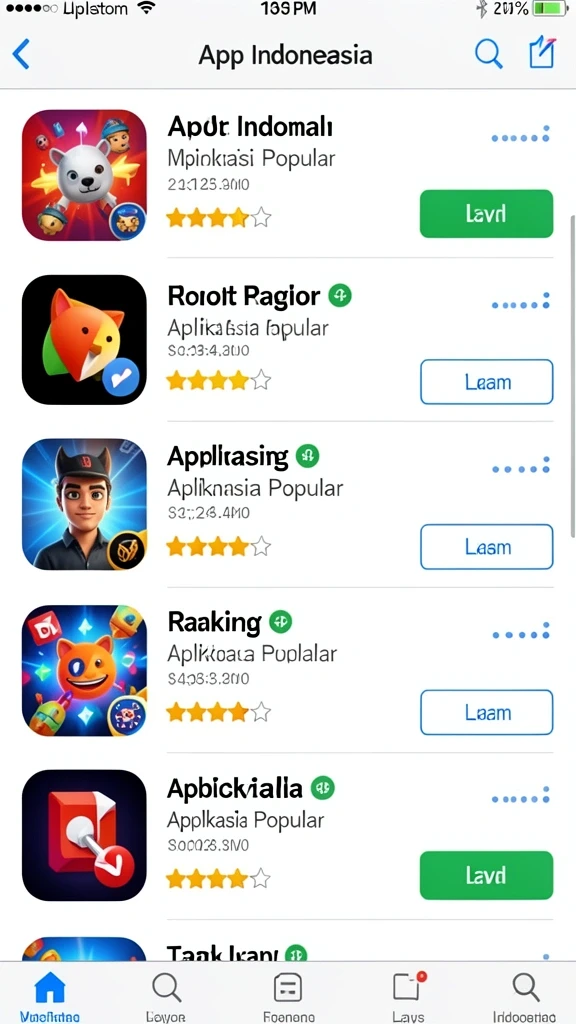Switch to the home tab in bottom bar

(50, 995)
